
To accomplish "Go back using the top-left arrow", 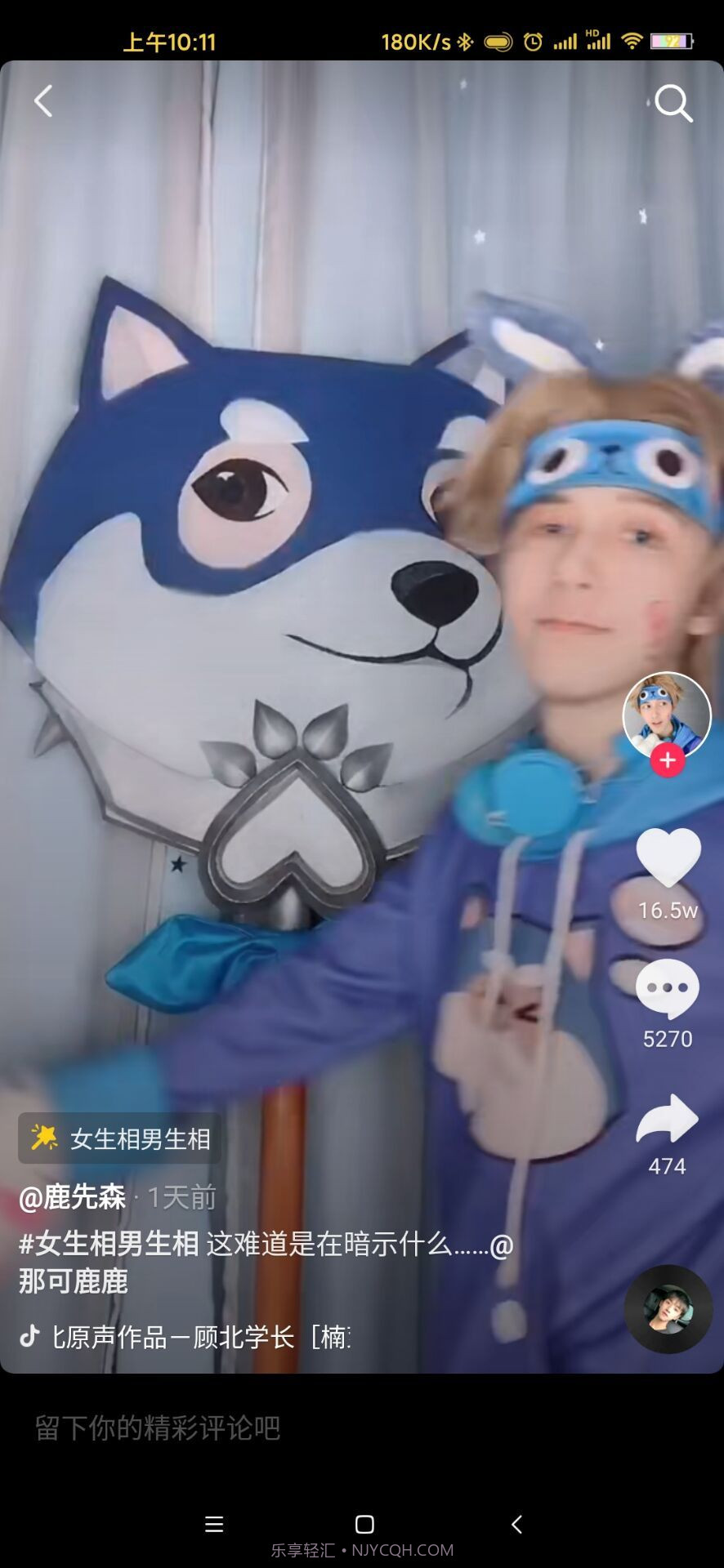I will (43, 102).
